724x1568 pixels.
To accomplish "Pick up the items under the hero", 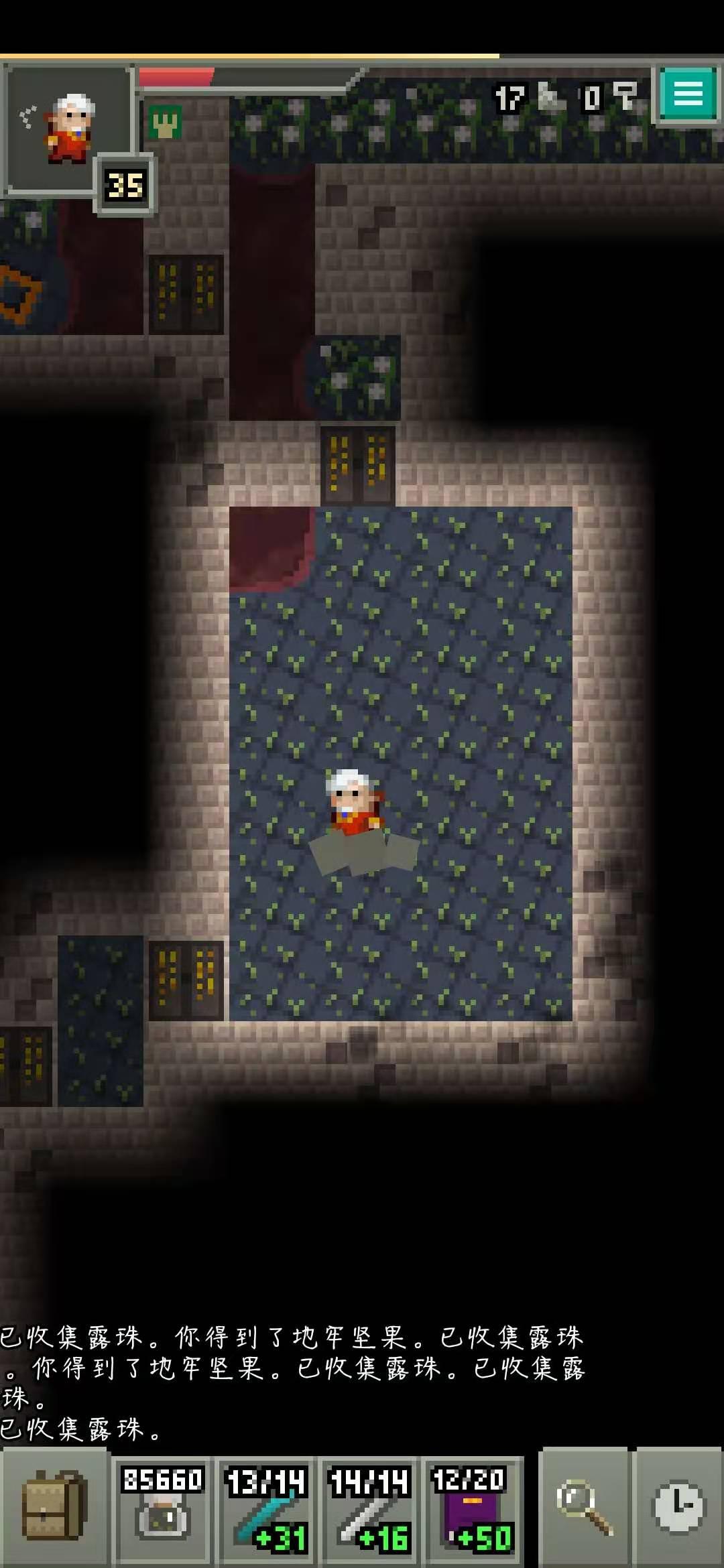I will 363,852.
